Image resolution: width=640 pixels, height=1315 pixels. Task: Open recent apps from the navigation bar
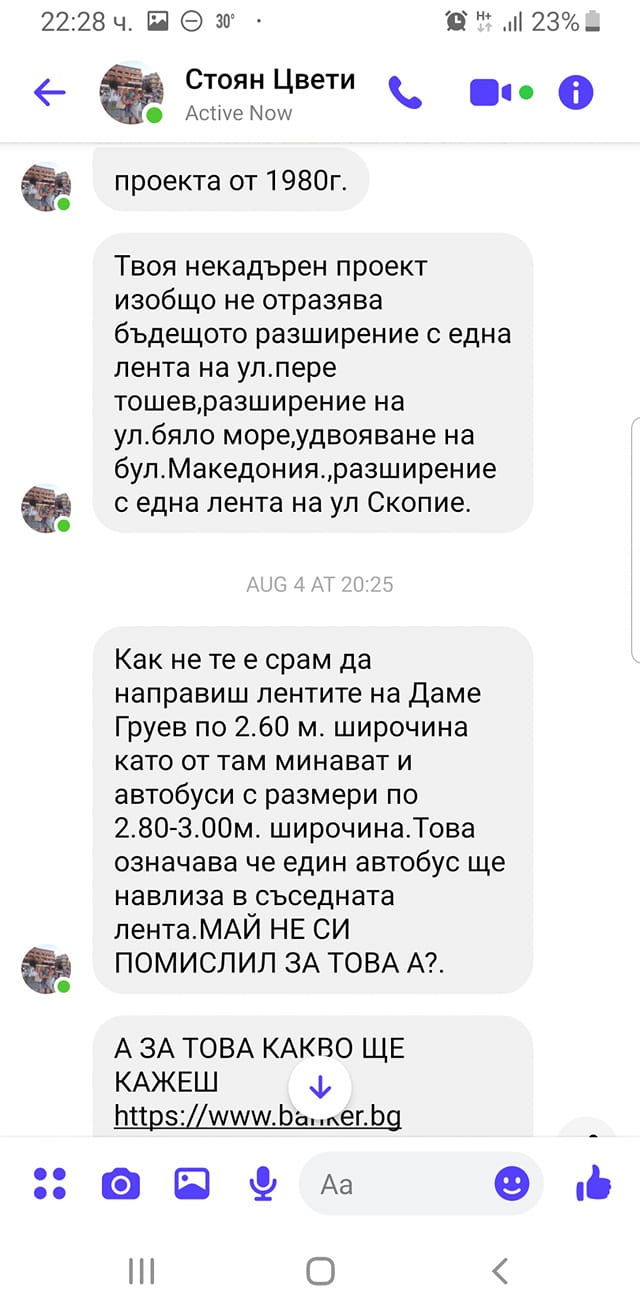click(x=141, y=1271)
